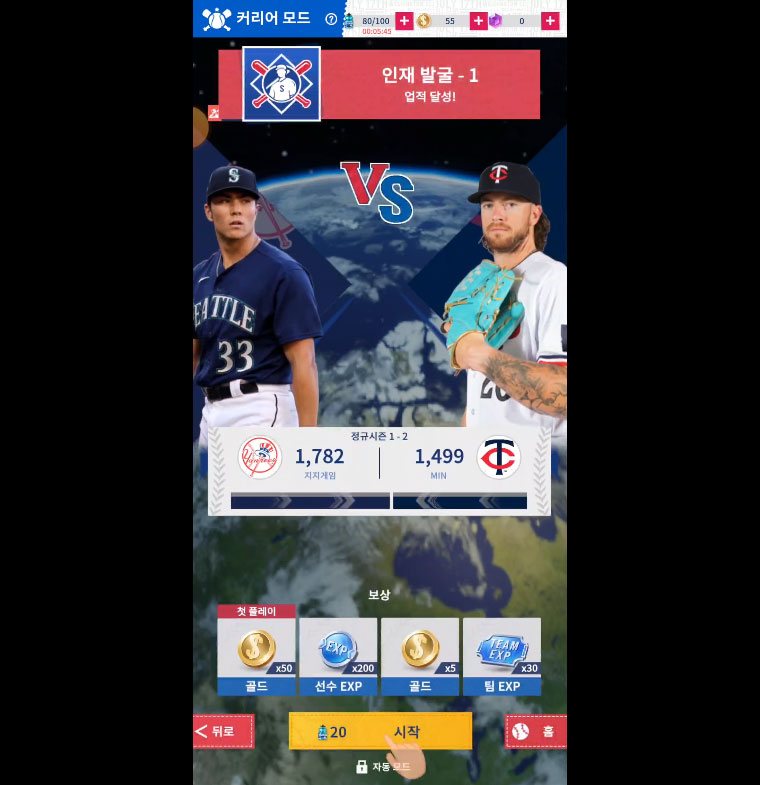Go back with the 뒤로 button
The height and width of the screenshot is (785, 760).
click(x=224, y=731)
